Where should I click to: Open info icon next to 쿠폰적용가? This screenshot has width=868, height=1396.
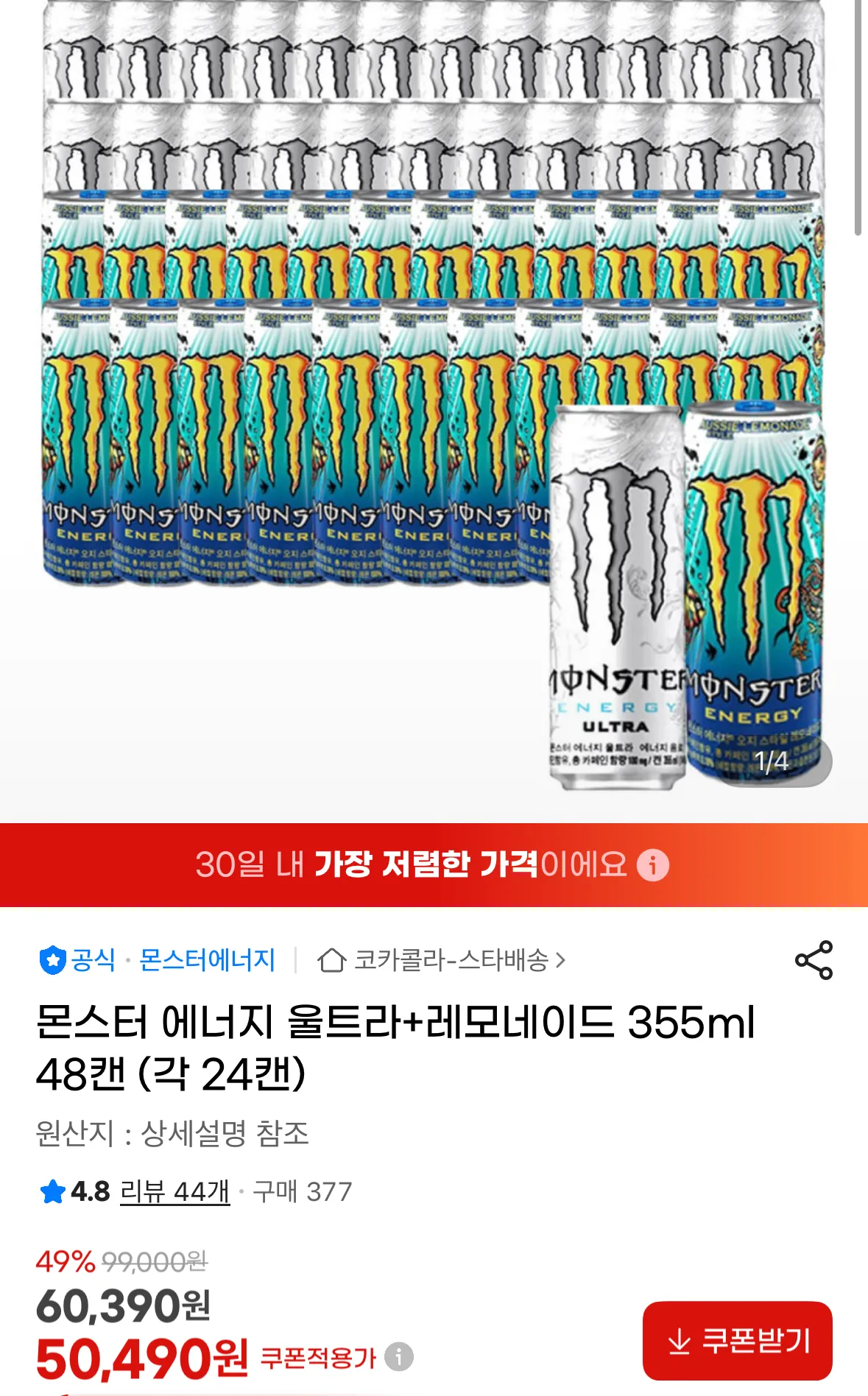click(x=400, y=1356)
